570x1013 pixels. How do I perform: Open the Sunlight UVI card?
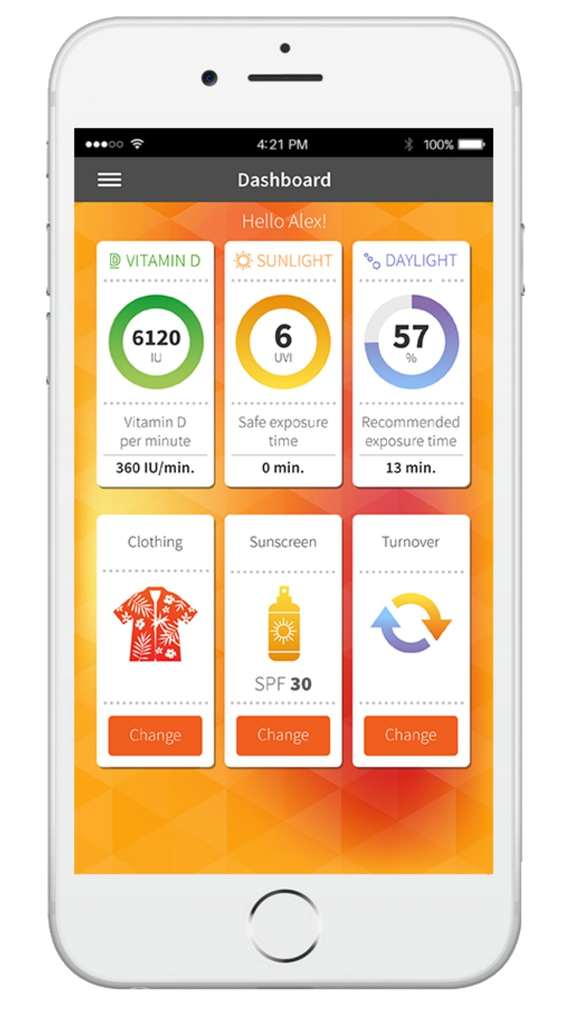[x=283, y=364]
